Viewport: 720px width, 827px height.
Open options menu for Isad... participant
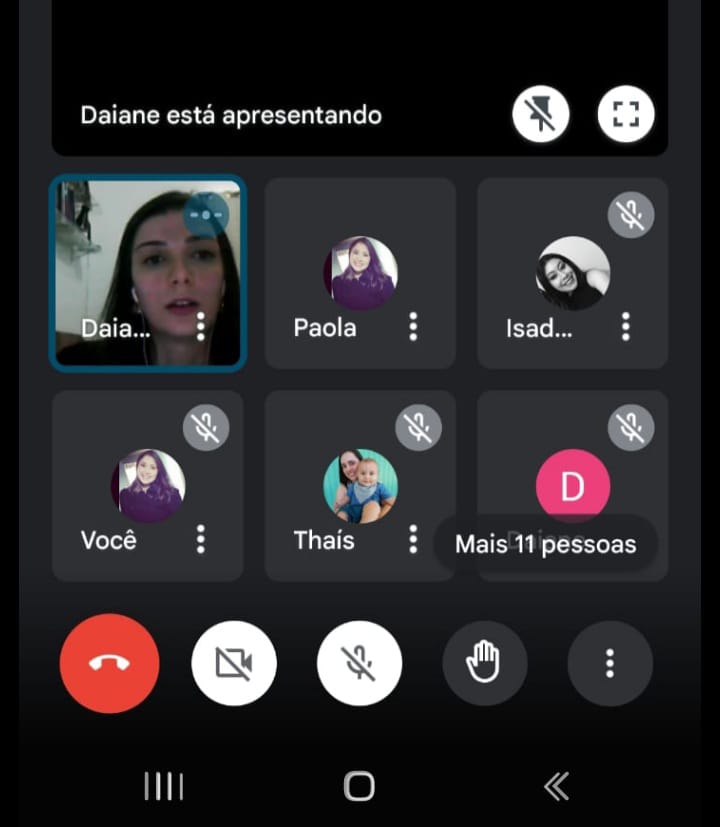626,326
